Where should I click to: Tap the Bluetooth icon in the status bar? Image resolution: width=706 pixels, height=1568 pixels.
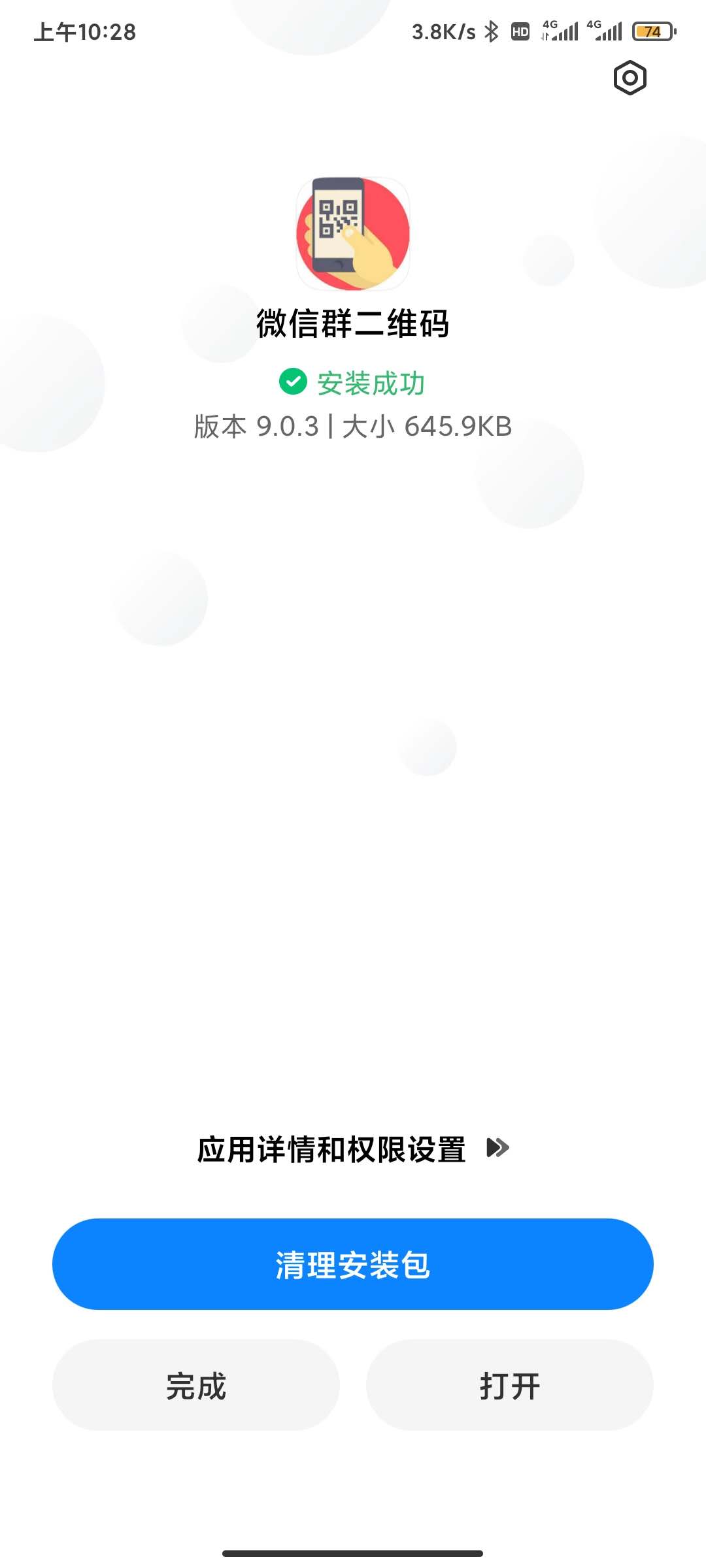(x=492, y=31)
